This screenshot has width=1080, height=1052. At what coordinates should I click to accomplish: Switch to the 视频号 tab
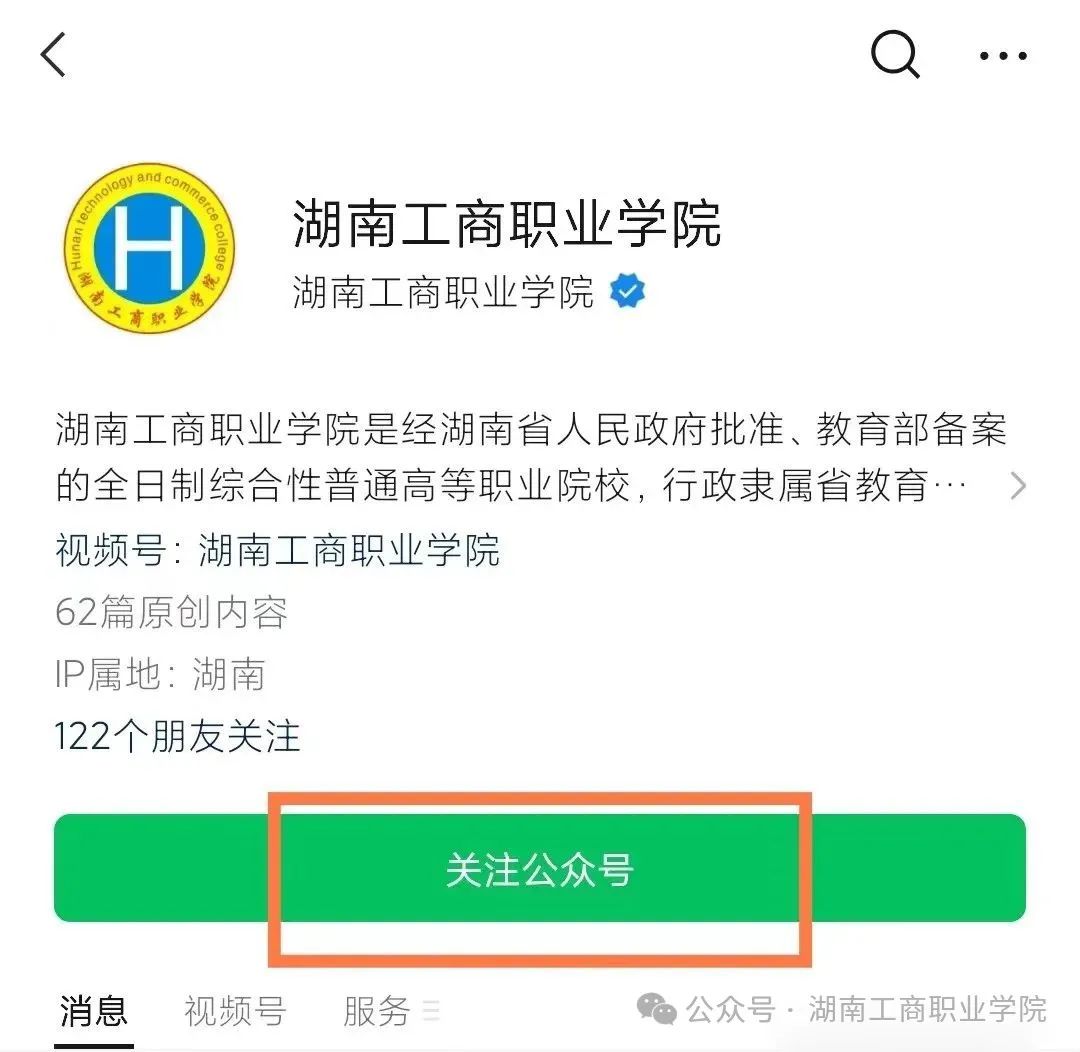[235, 1012]
